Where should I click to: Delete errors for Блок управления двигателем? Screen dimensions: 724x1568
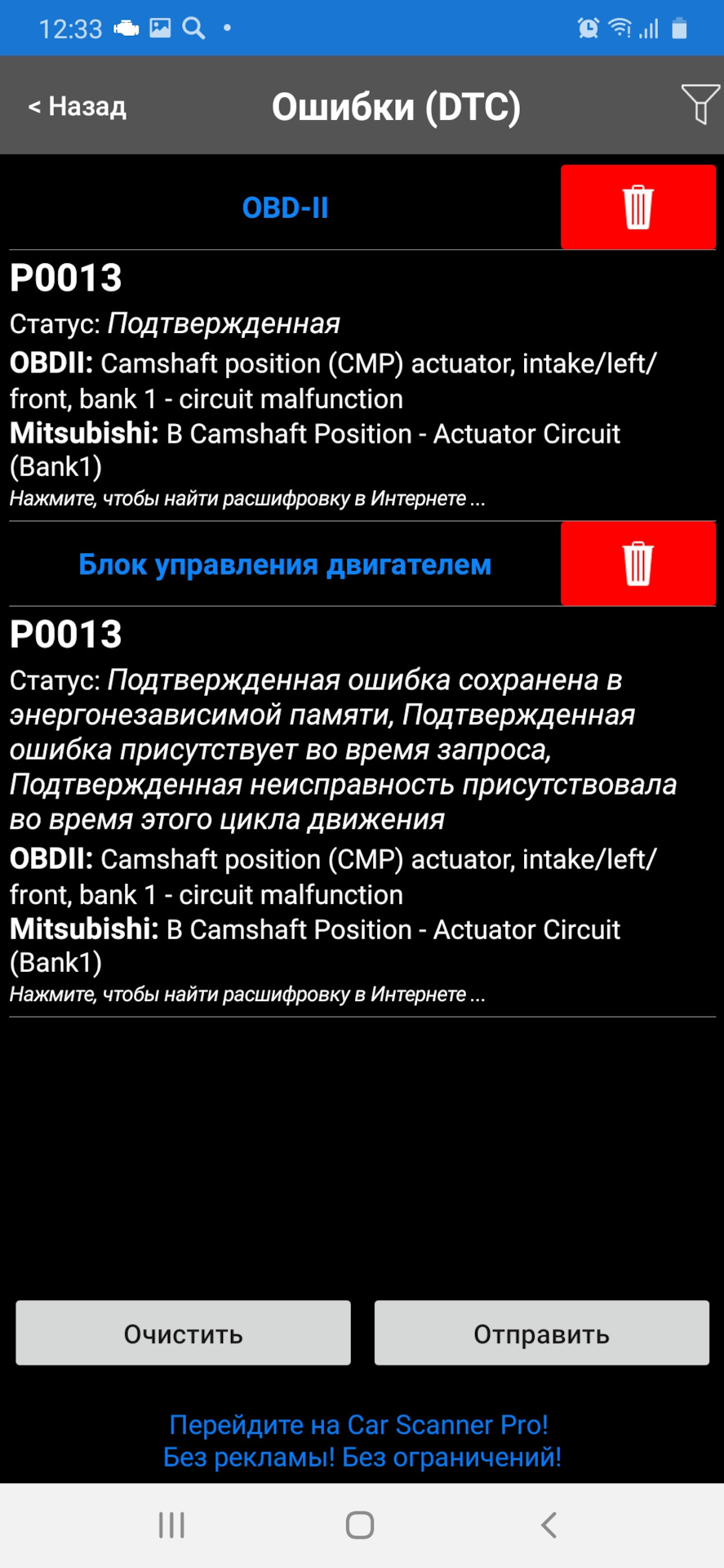point(637,563)
